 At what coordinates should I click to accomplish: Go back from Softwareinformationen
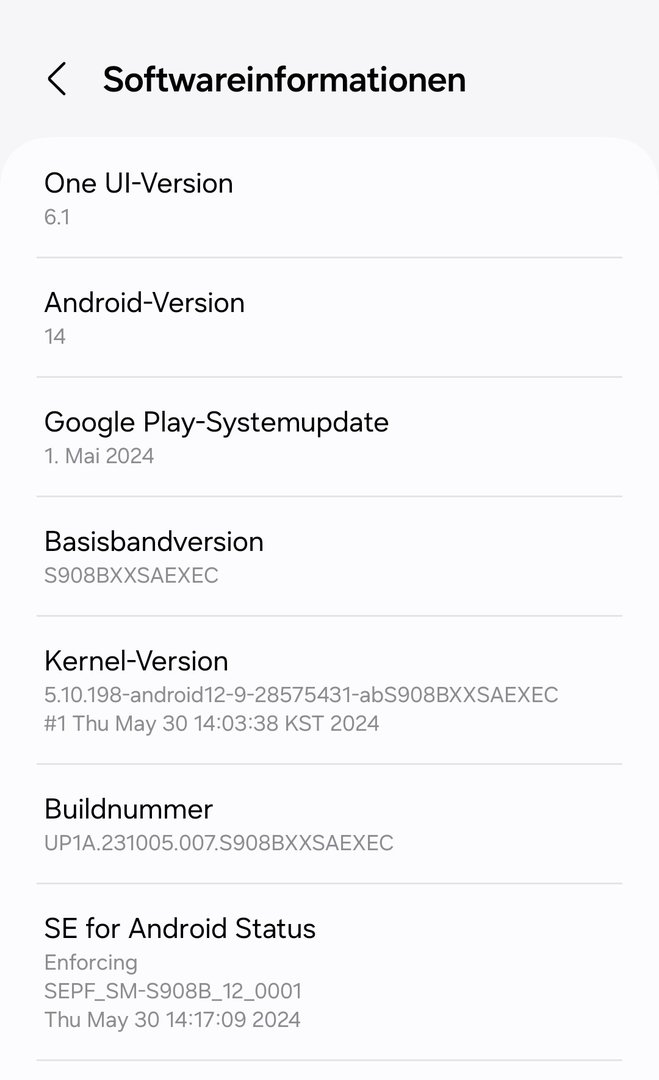(x=57, y=79)
